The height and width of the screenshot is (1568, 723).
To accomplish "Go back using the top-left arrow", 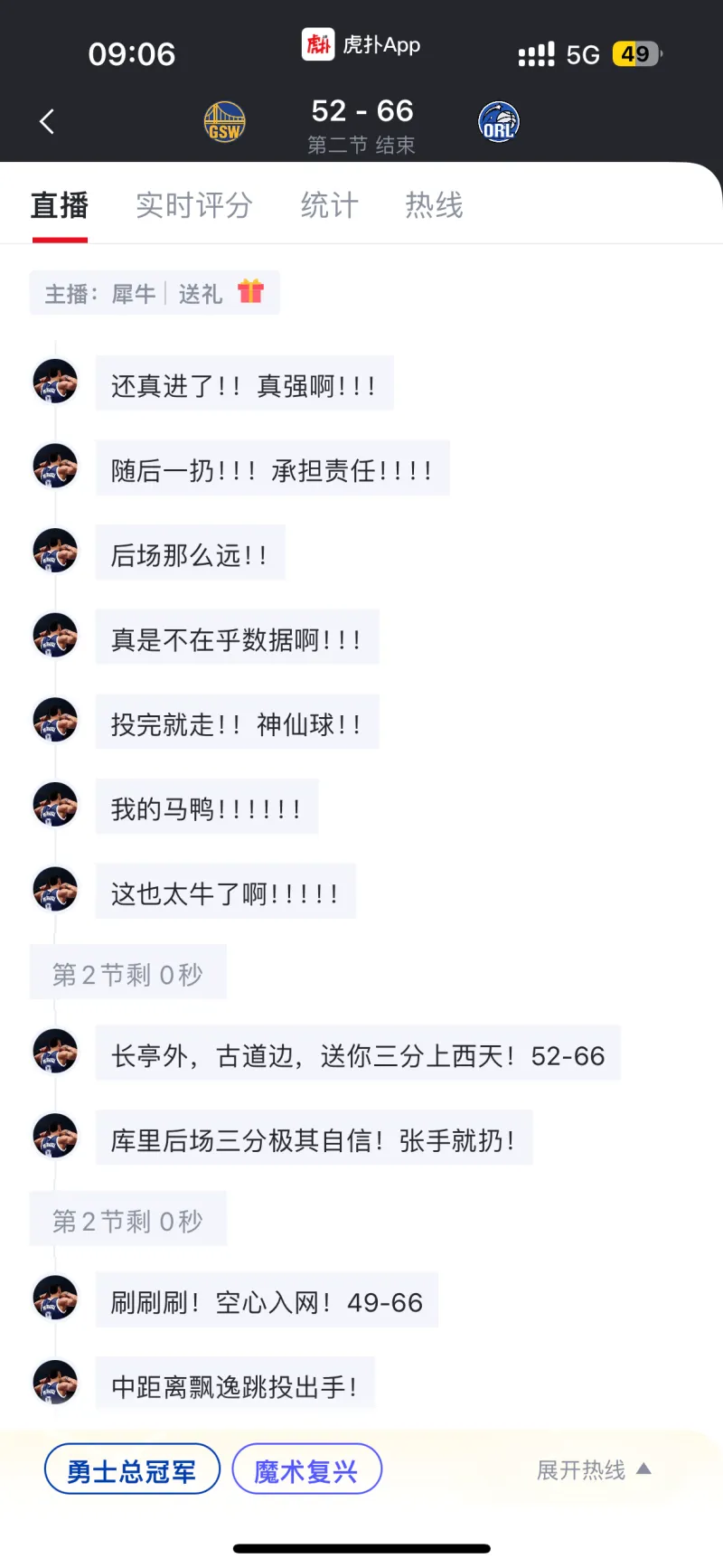I will (x=47, y=121).
